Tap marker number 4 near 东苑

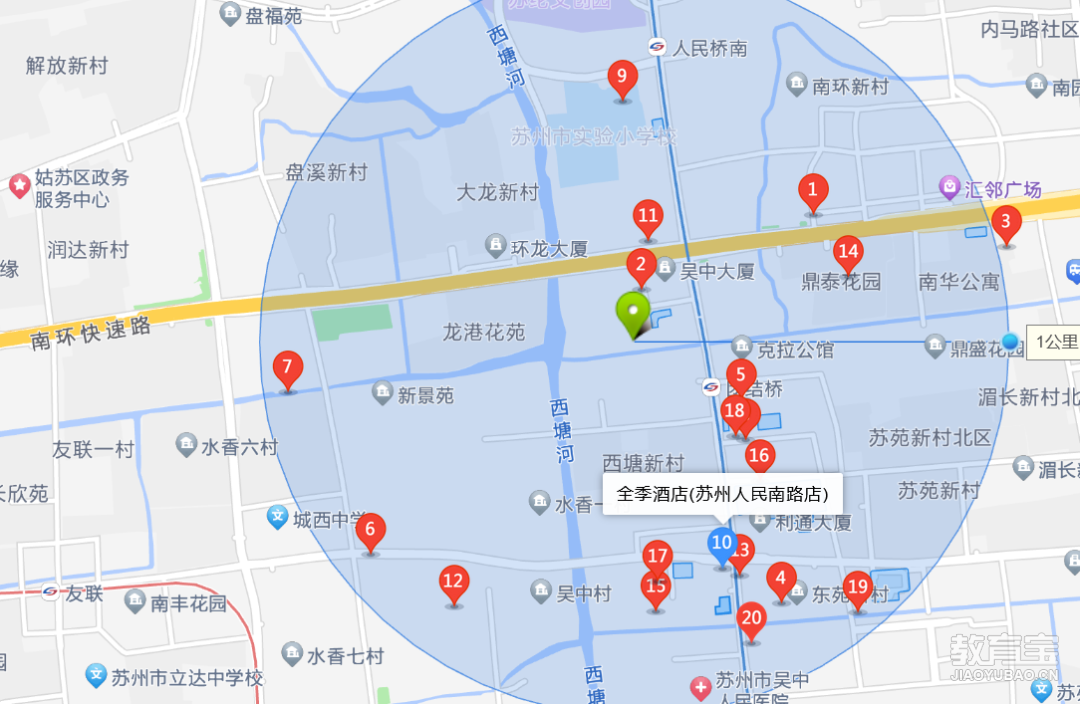point(781,579)
